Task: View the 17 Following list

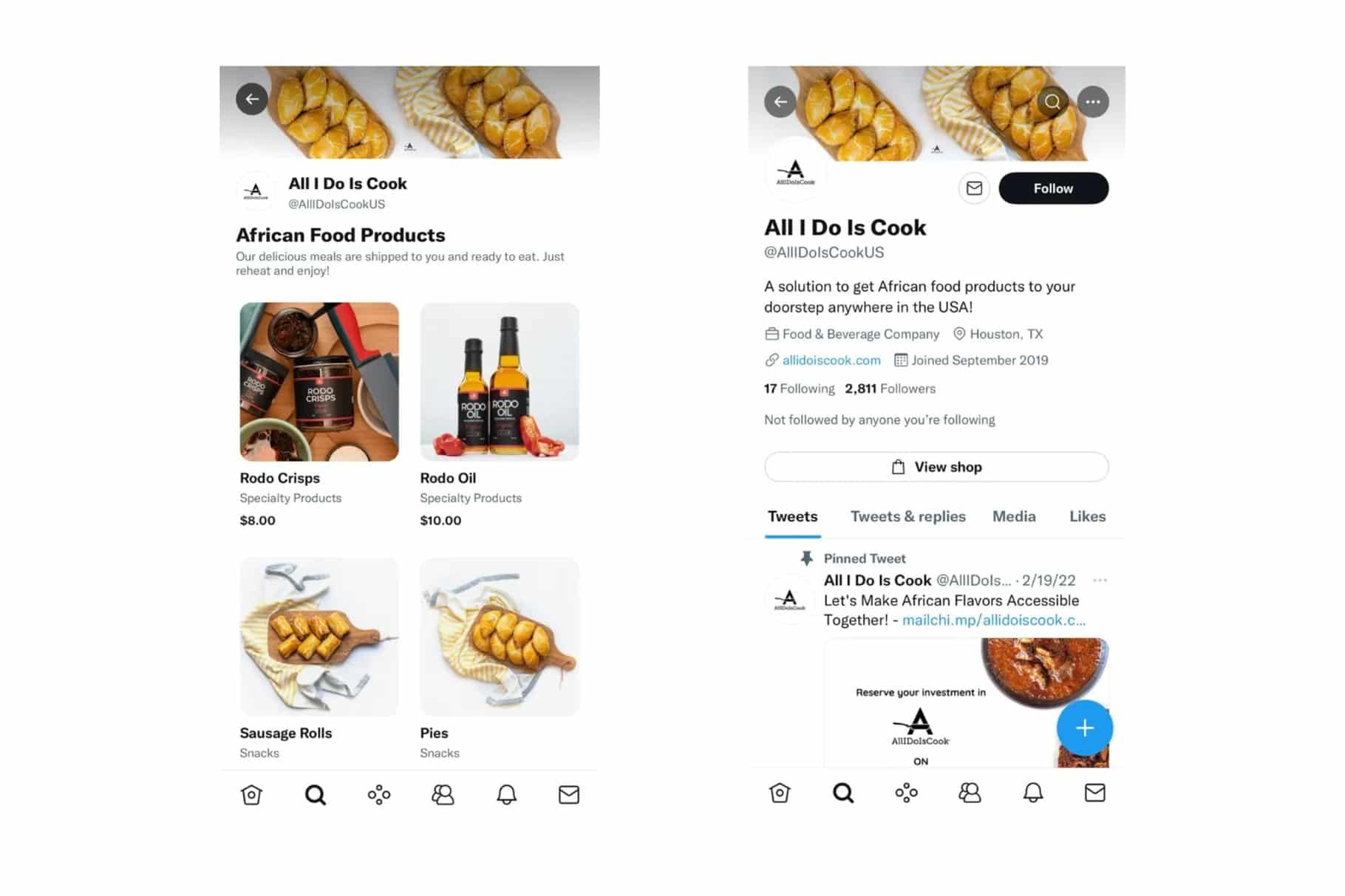Action: click(799, 389)
